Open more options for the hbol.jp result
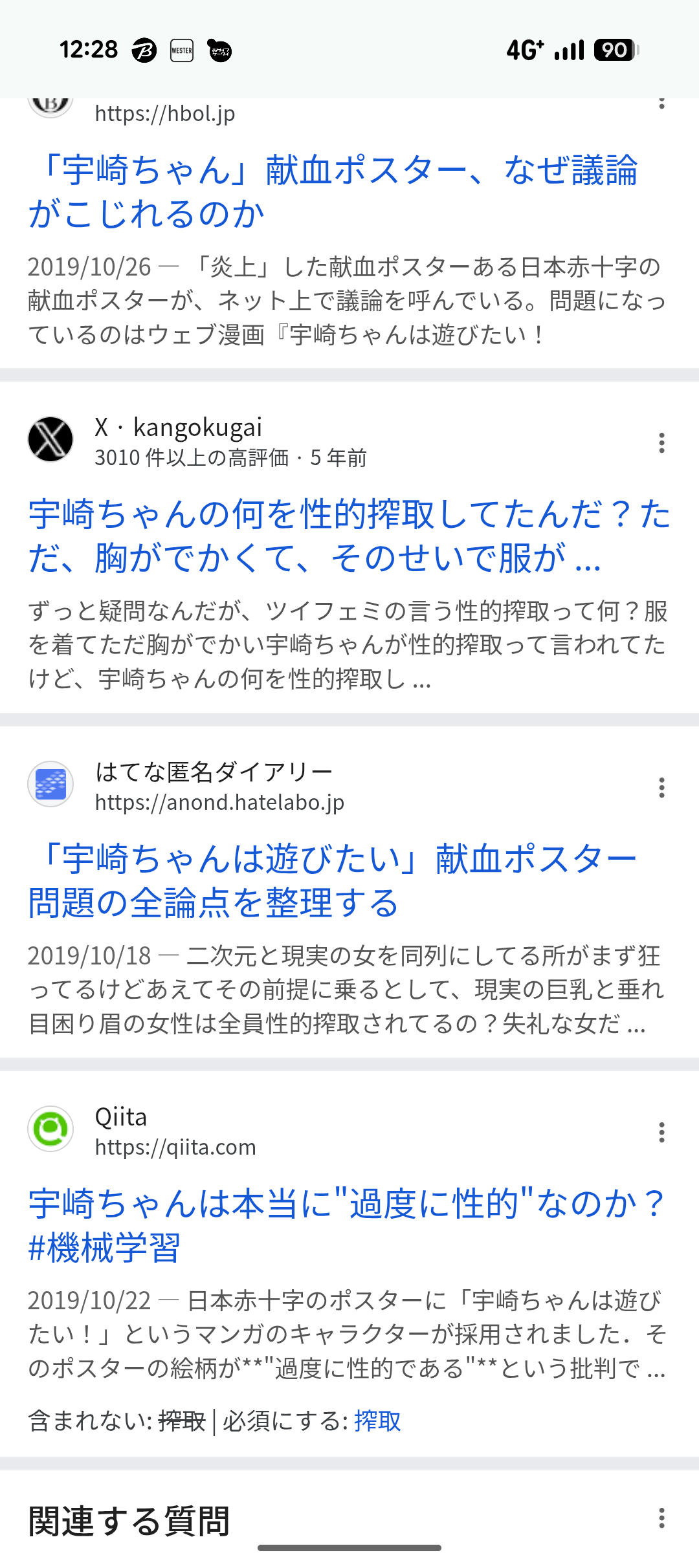This screenshot has height=1568, width=699. [661, 103]
